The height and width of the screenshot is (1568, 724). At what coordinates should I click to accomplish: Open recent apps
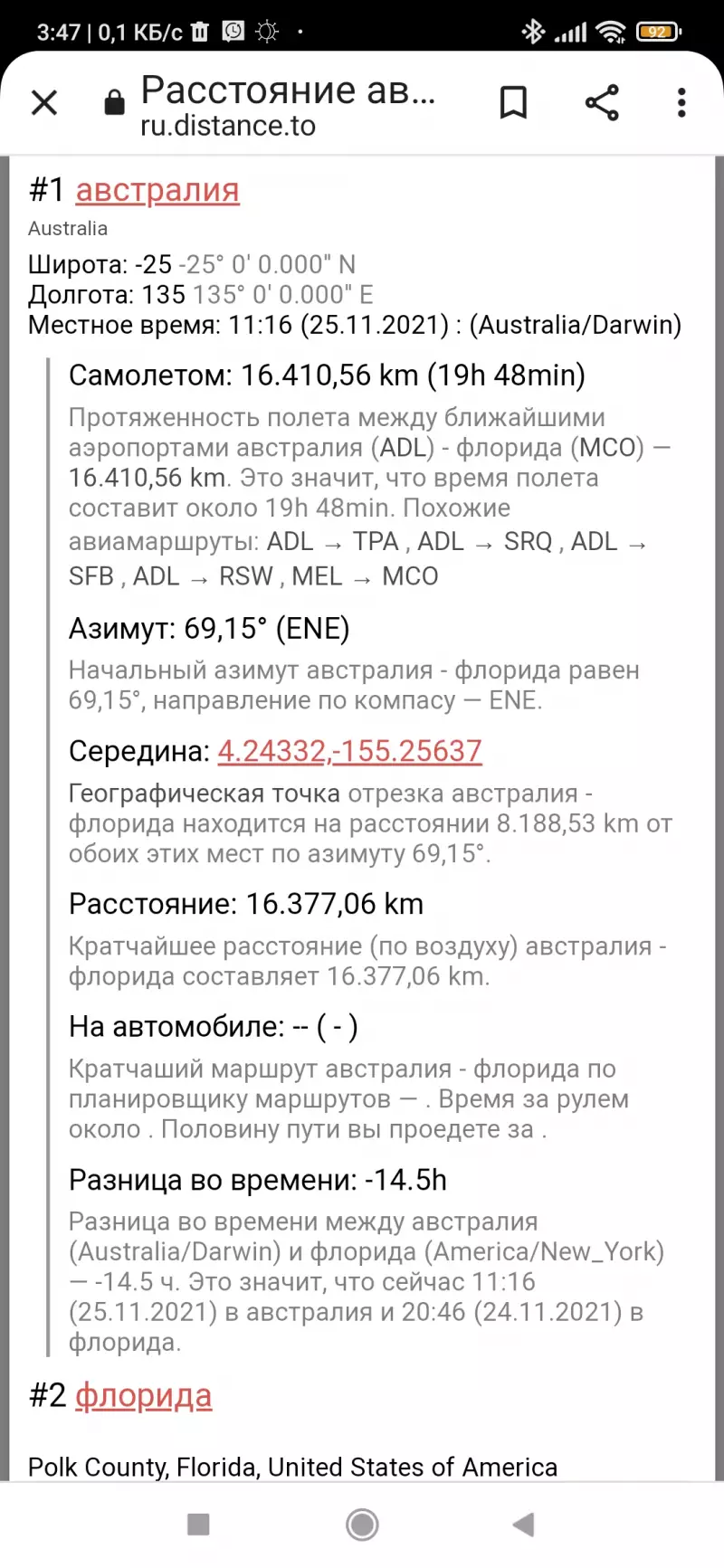click(x=198, y=1525)
